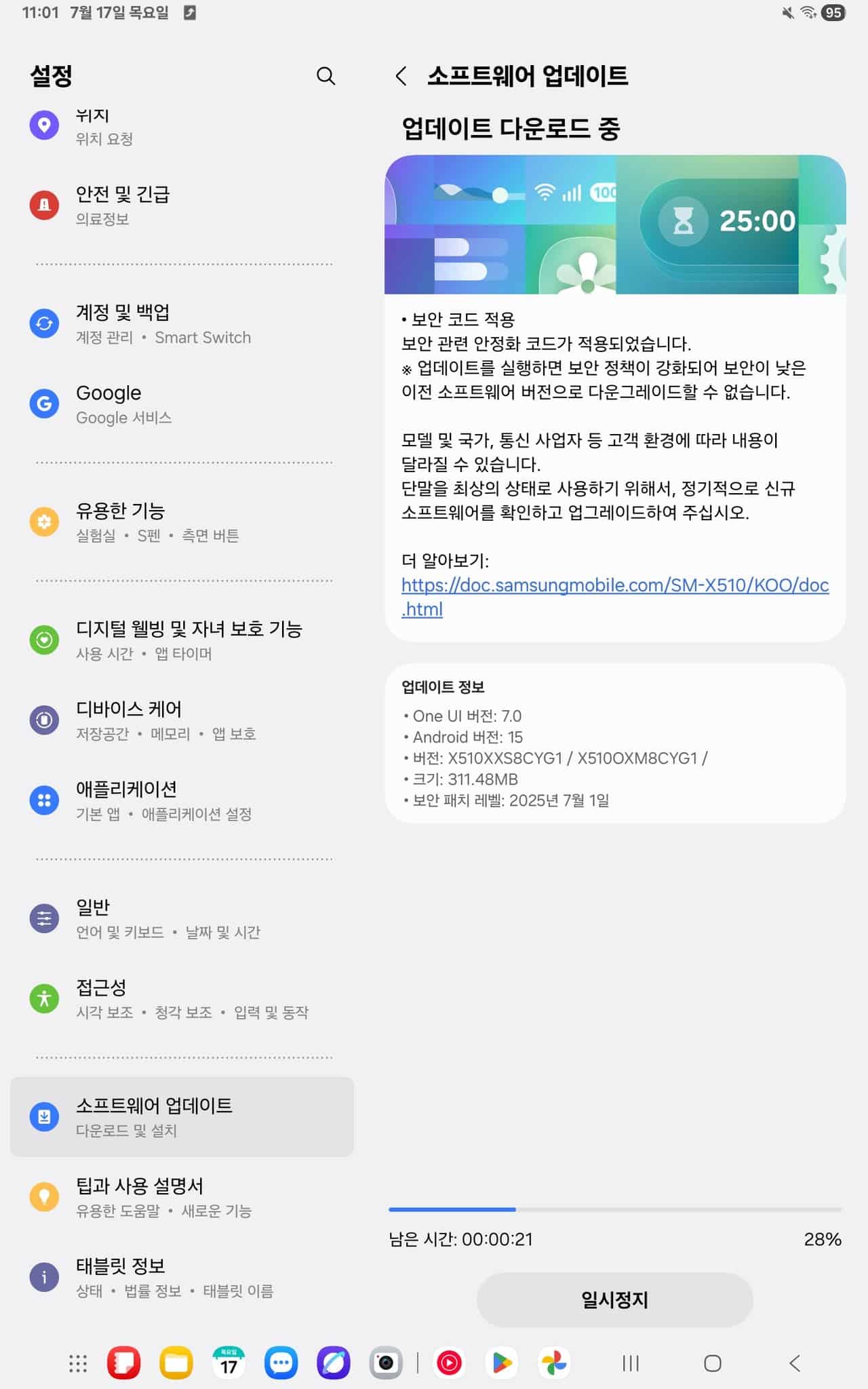
Task: Tap the 디바이스 케어 icon
Action: click(43, 720)
